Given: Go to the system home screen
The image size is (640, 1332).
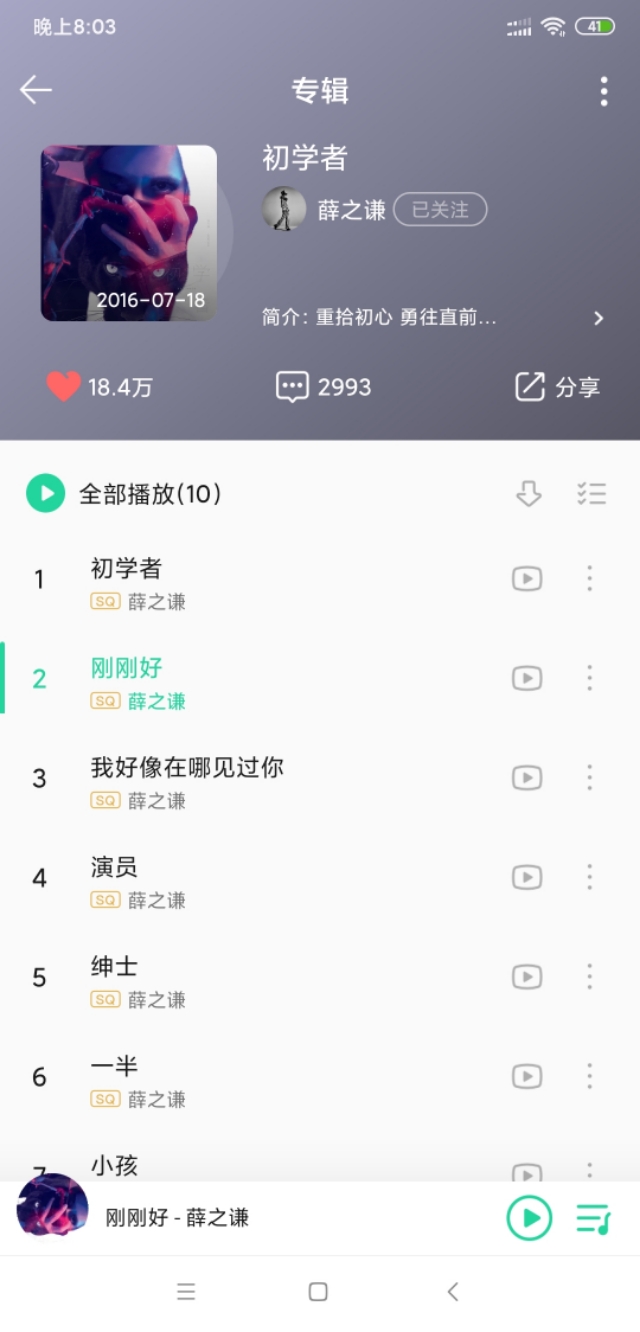Looking at the screenshot, I should (318, 1292).
